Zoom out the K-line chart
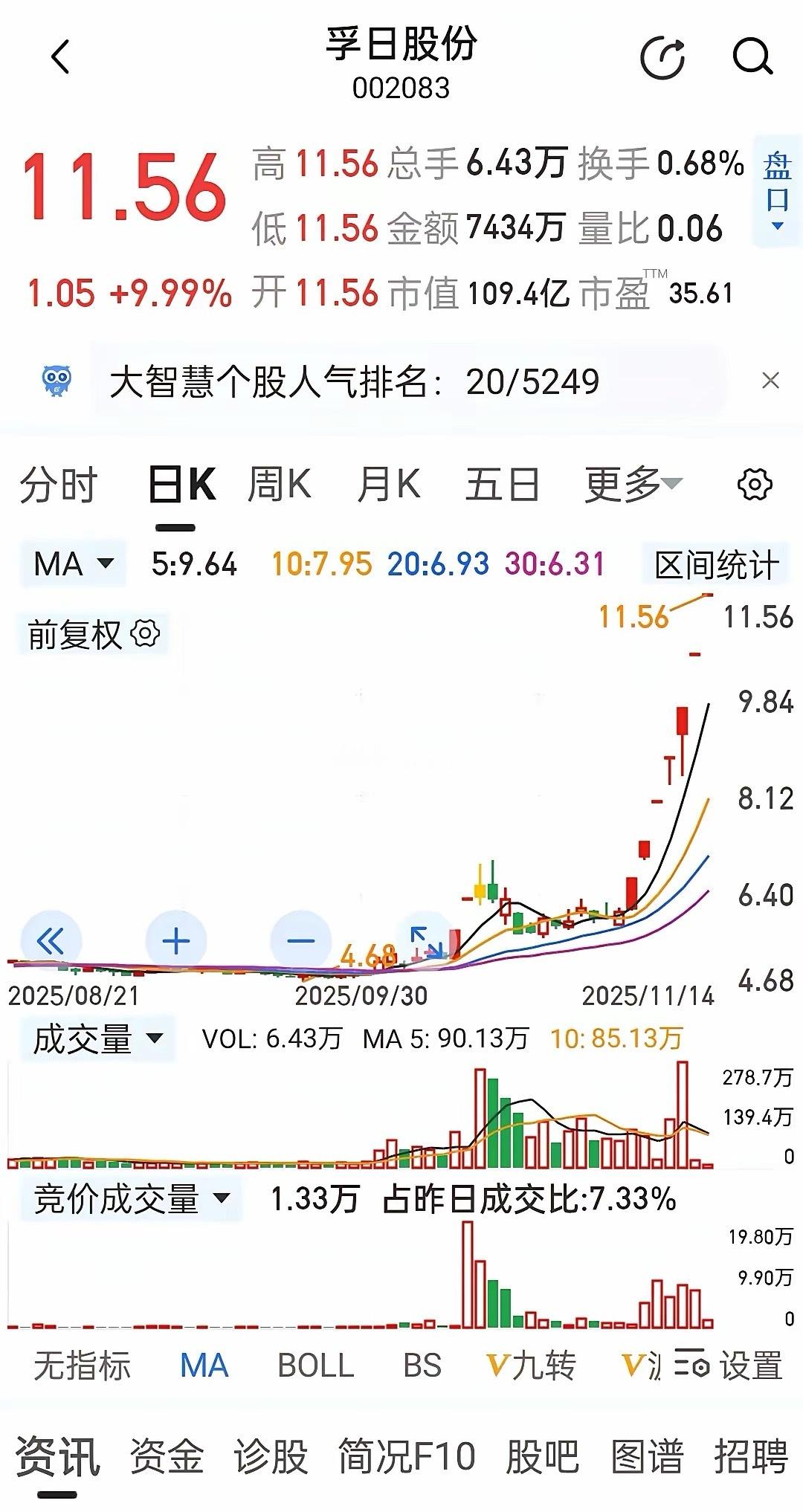Image resolution: width=803 pixels, height=1512 pixels. [300, 941]
